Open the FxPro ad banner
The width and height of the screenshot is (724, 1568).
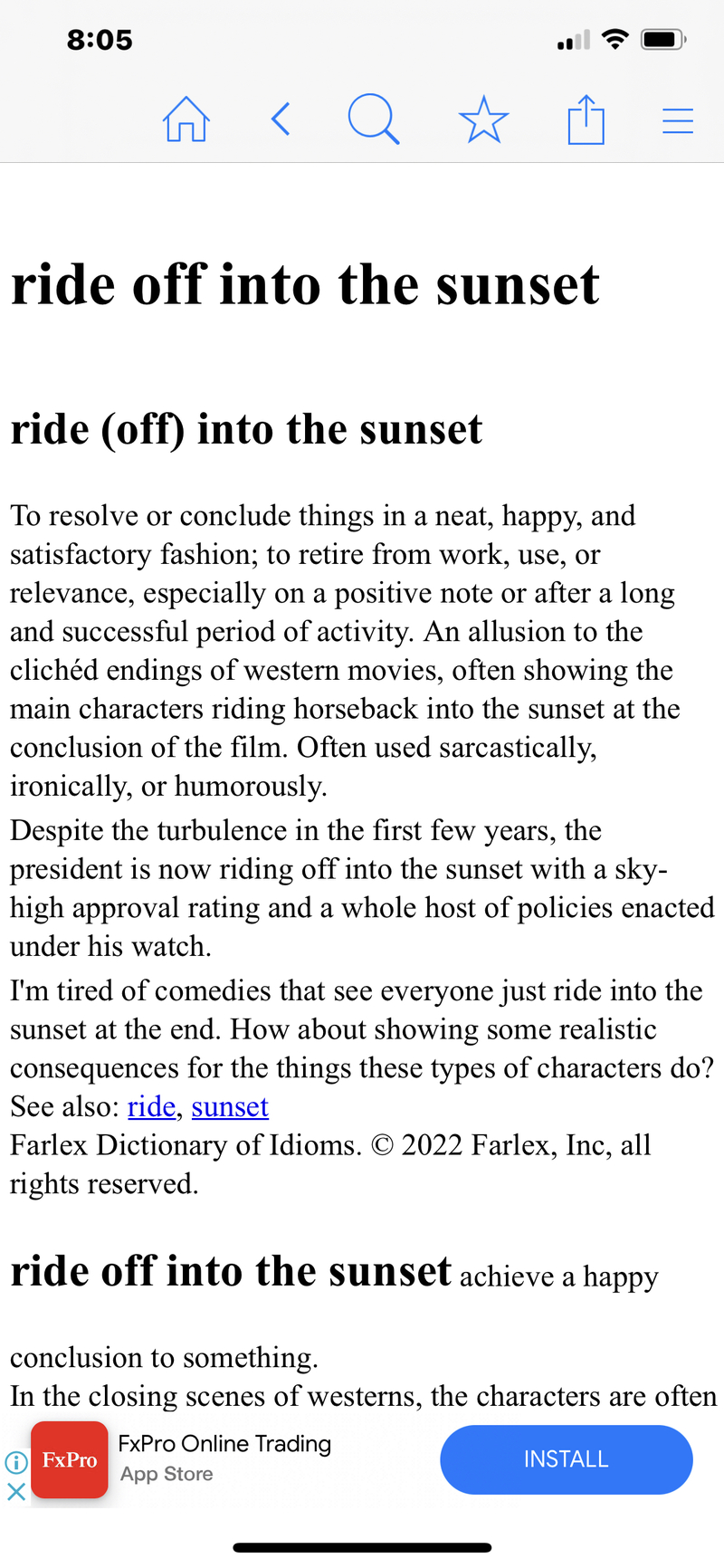tap(226, 1458)
